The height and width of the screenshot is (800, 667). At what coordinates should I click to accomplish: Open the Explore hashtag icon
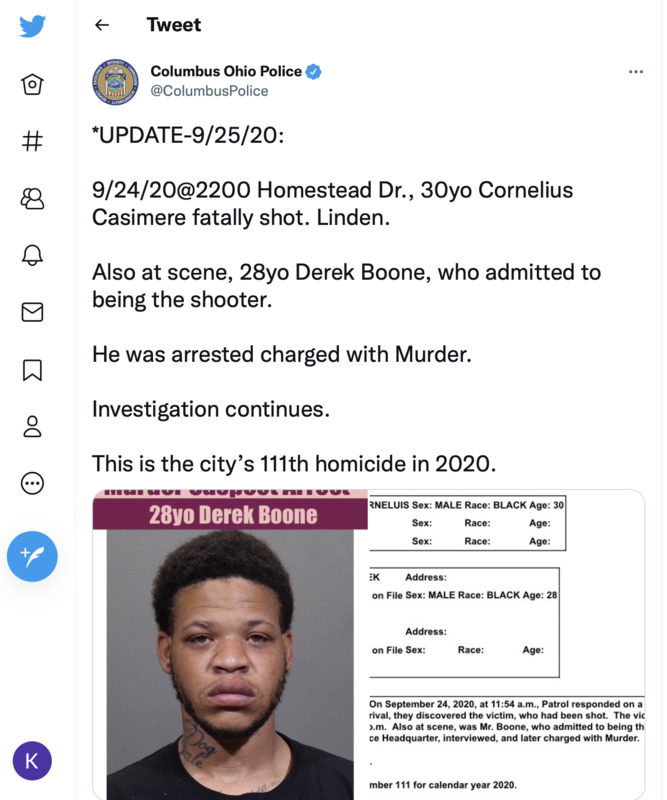[x=32, y=141]
